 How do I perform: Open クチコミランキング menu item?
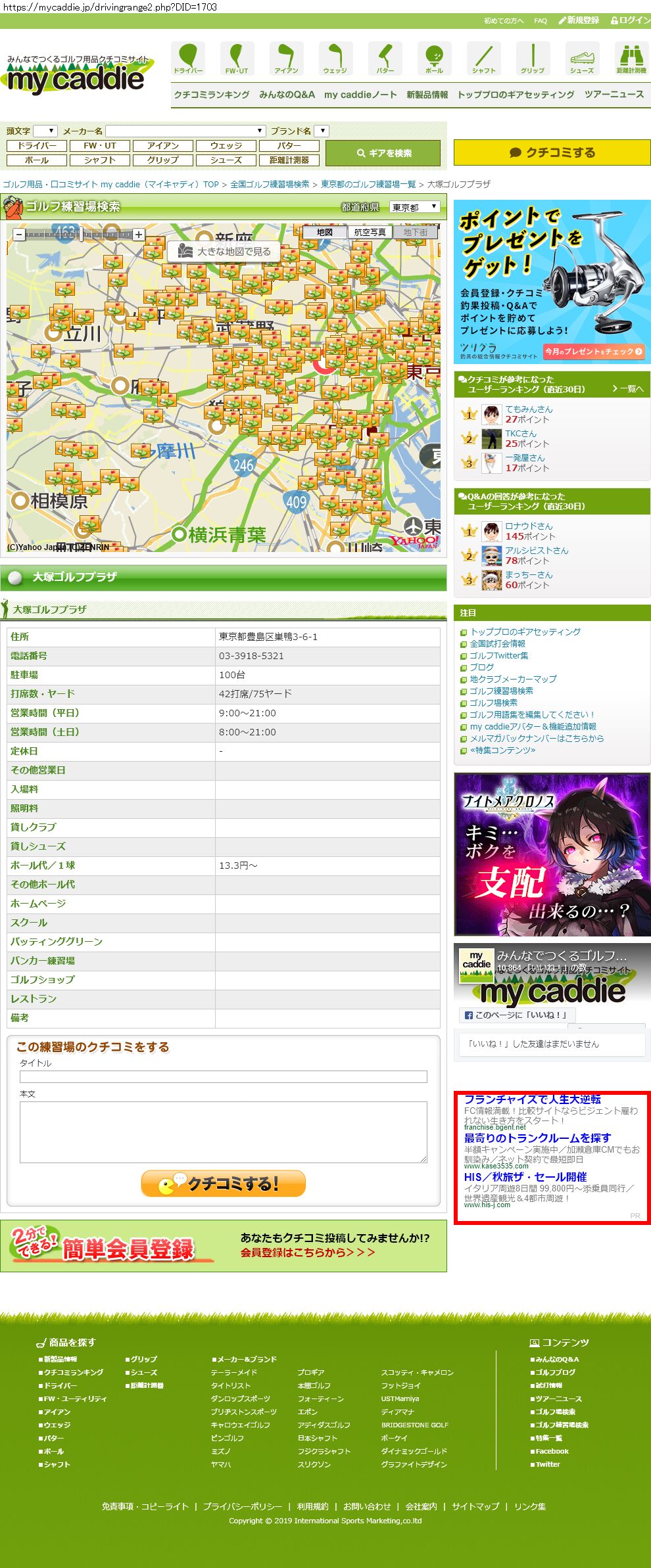click(x=212, y=95)
